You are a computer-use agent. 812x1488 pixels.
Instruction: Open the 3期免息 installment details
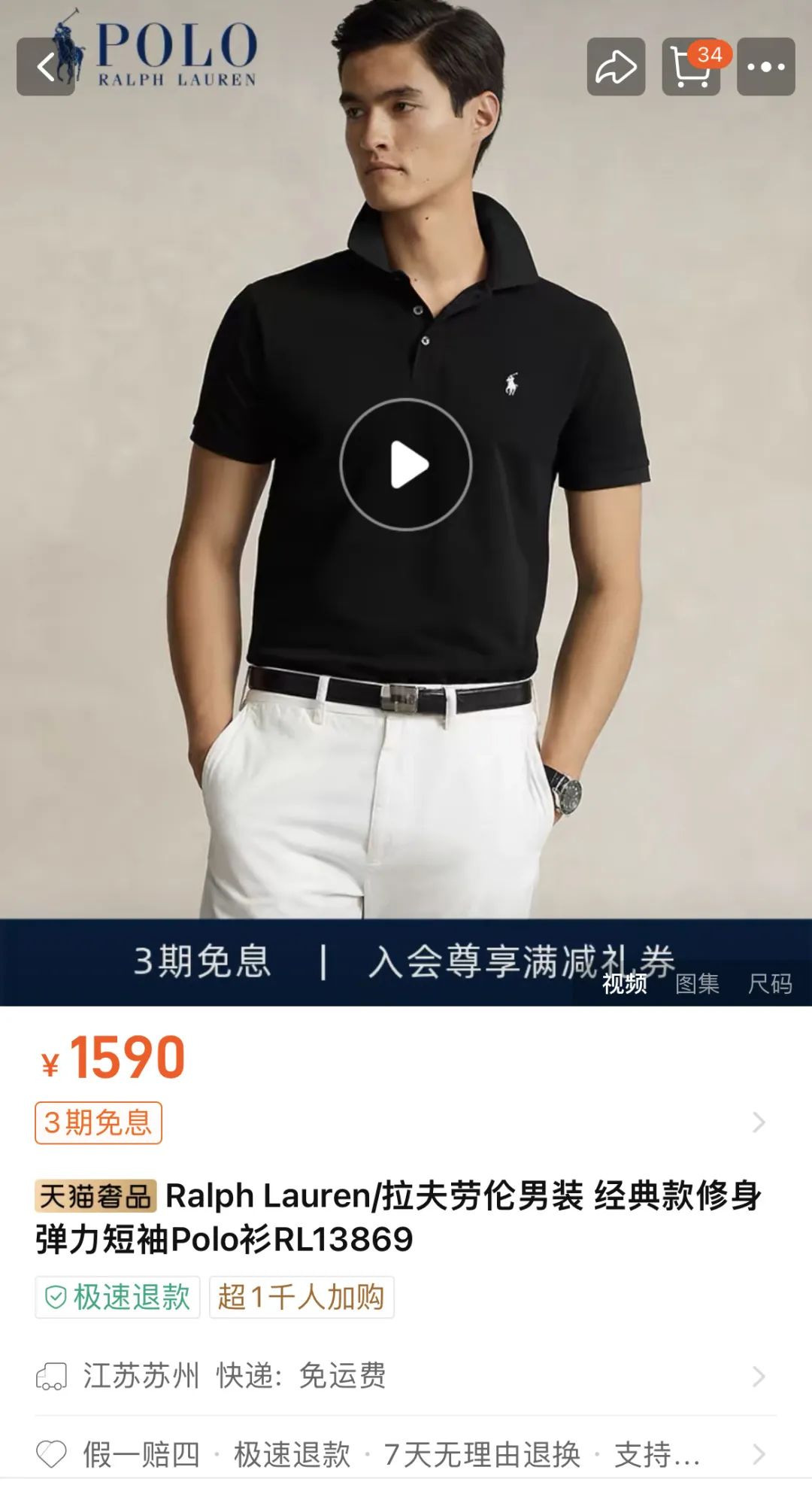98,1122
